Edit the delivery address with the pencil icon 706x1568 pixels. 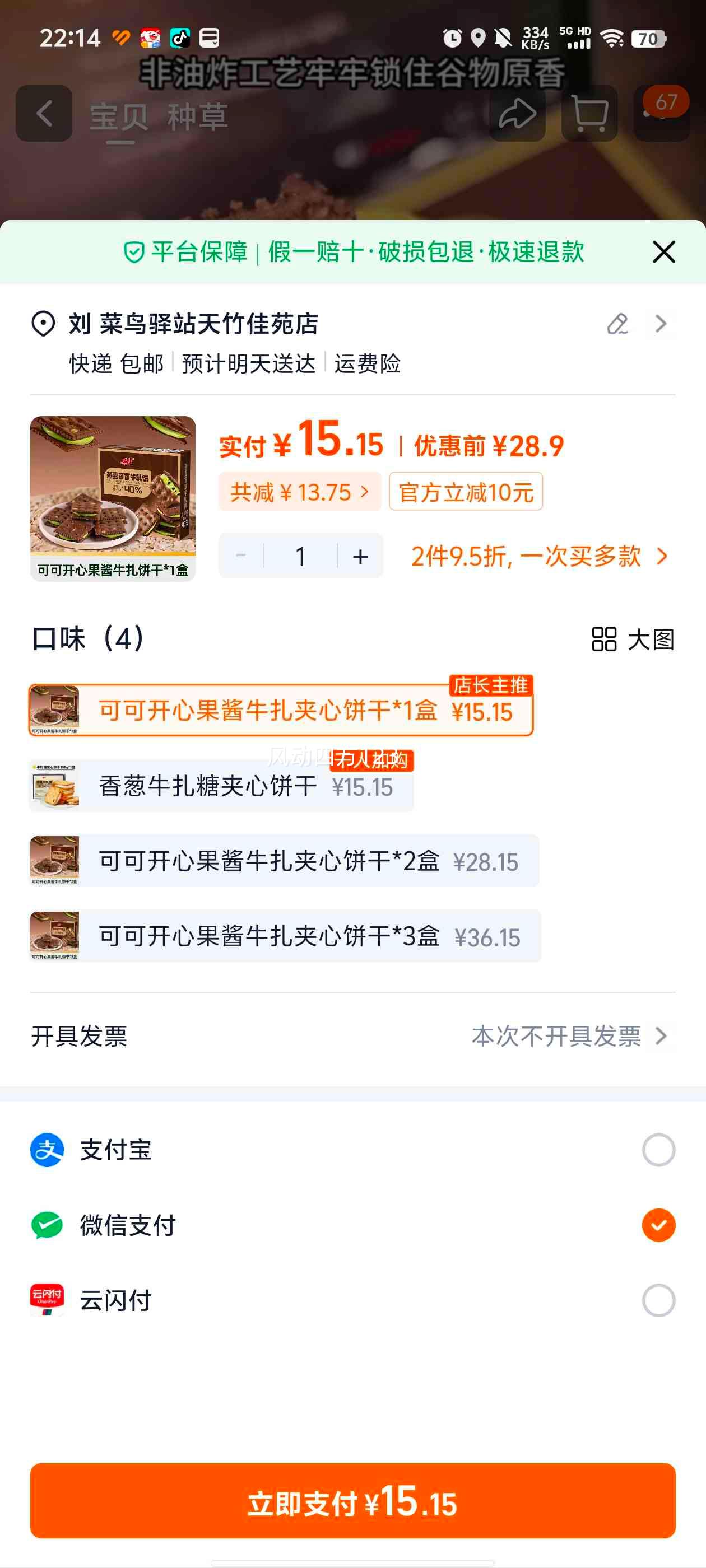coord(617,323)
